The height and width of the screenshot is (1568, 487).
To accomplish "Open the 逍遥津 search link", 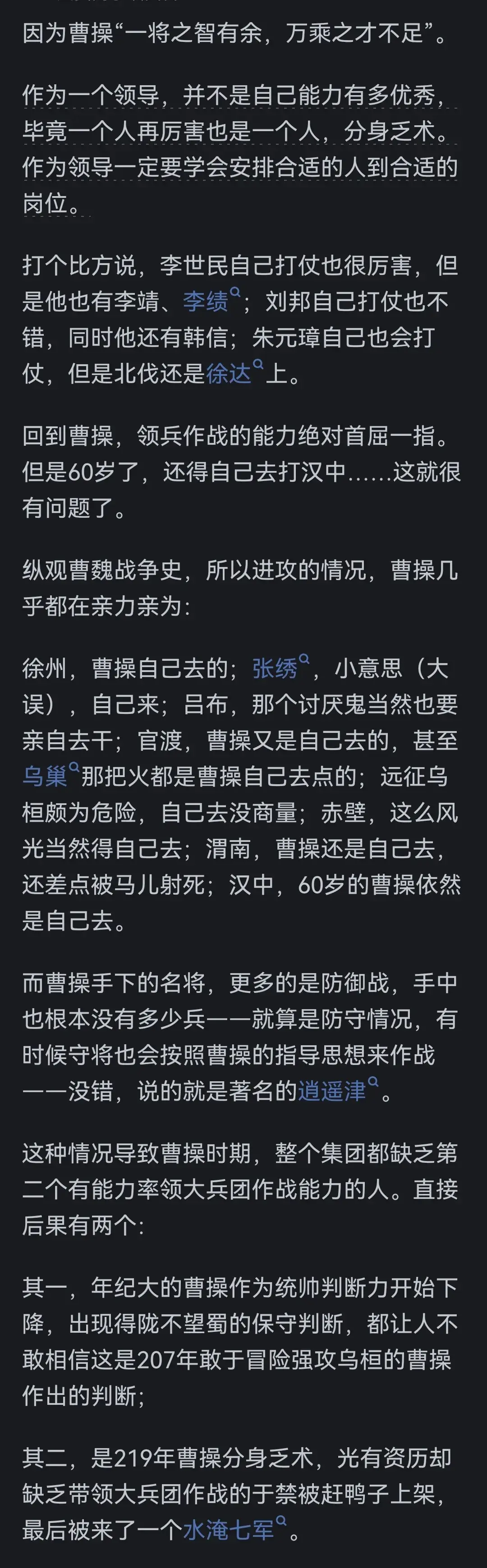I will (332, 1091).
